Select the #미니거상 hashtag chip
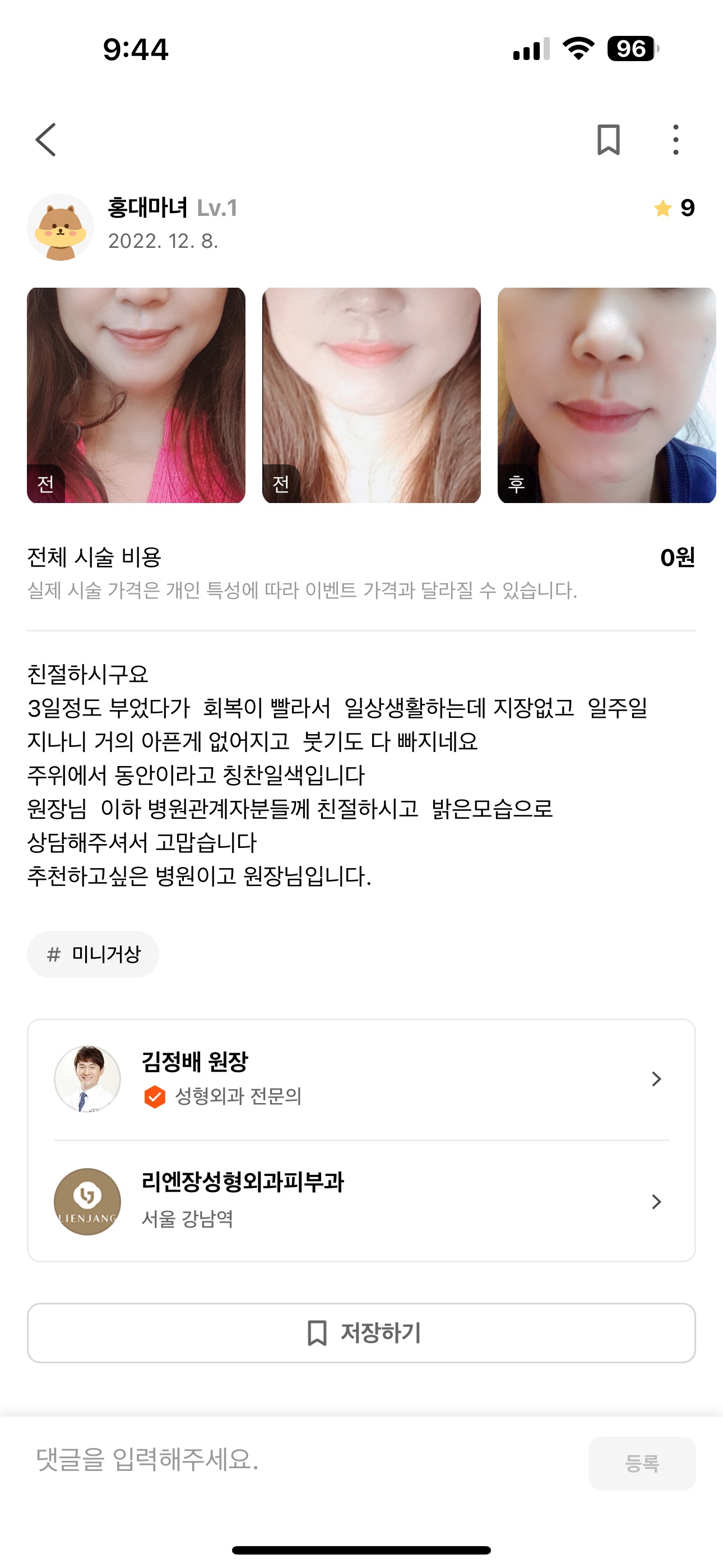 click(x=93, y=954)
